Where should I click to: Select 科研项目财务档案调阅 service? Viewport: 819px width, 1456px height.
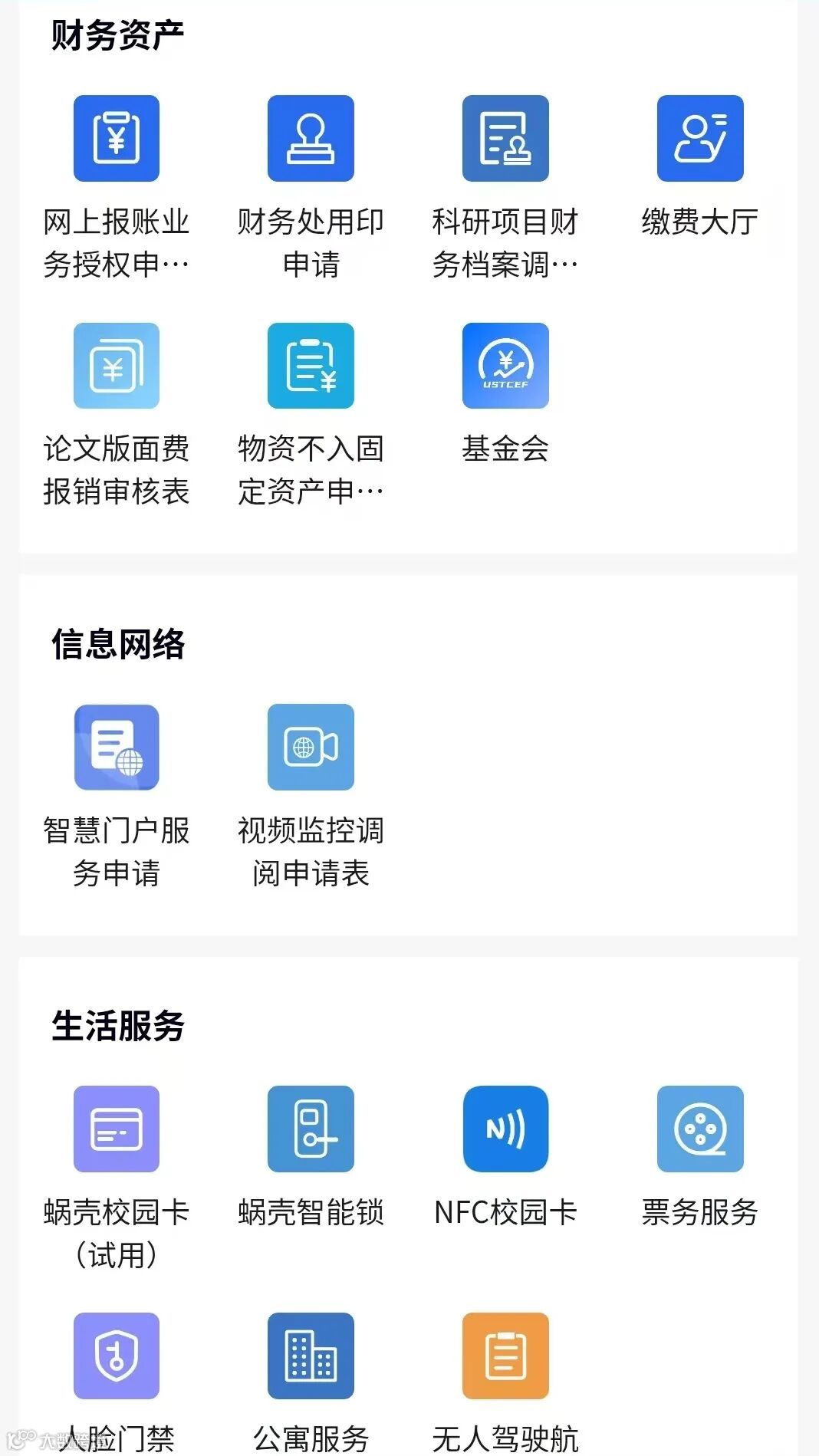(505, 139)
